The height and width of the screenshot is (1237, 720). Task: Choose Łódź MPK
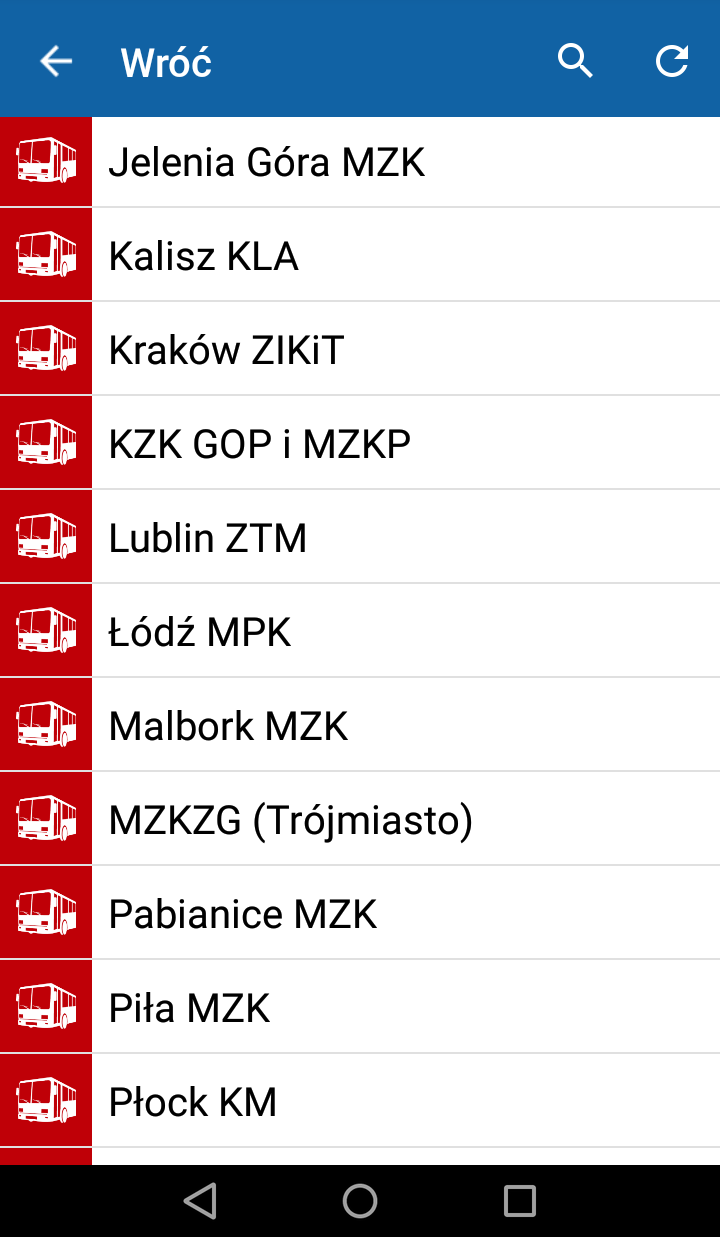360,632
